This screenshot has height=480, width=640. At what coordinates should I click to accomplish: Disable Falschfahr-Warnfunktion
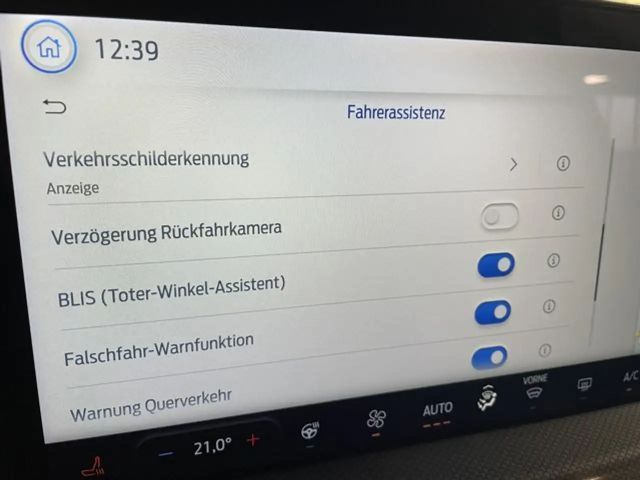click(492, 312)
